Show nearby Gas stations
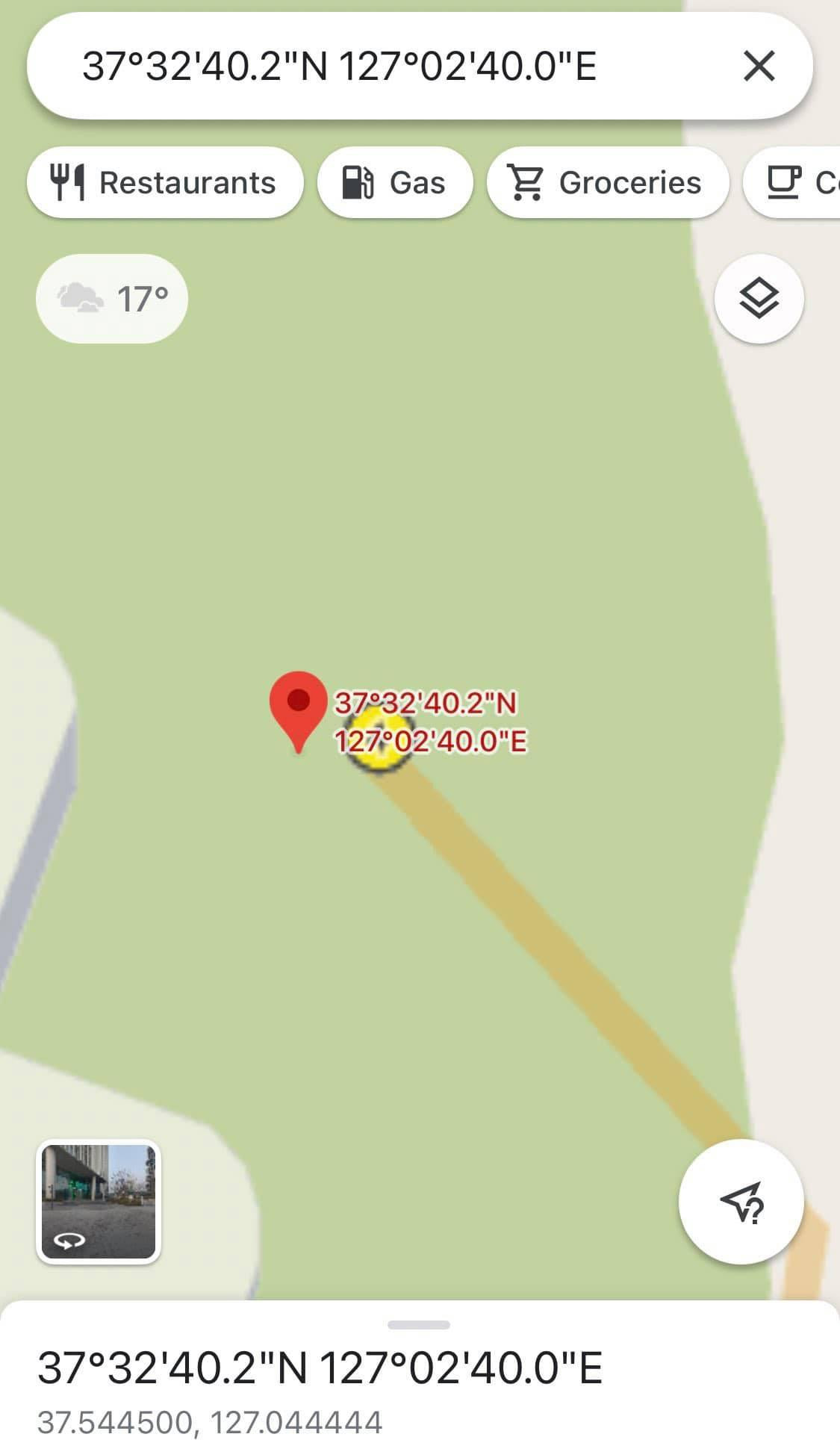 click(x=395, y=183)
